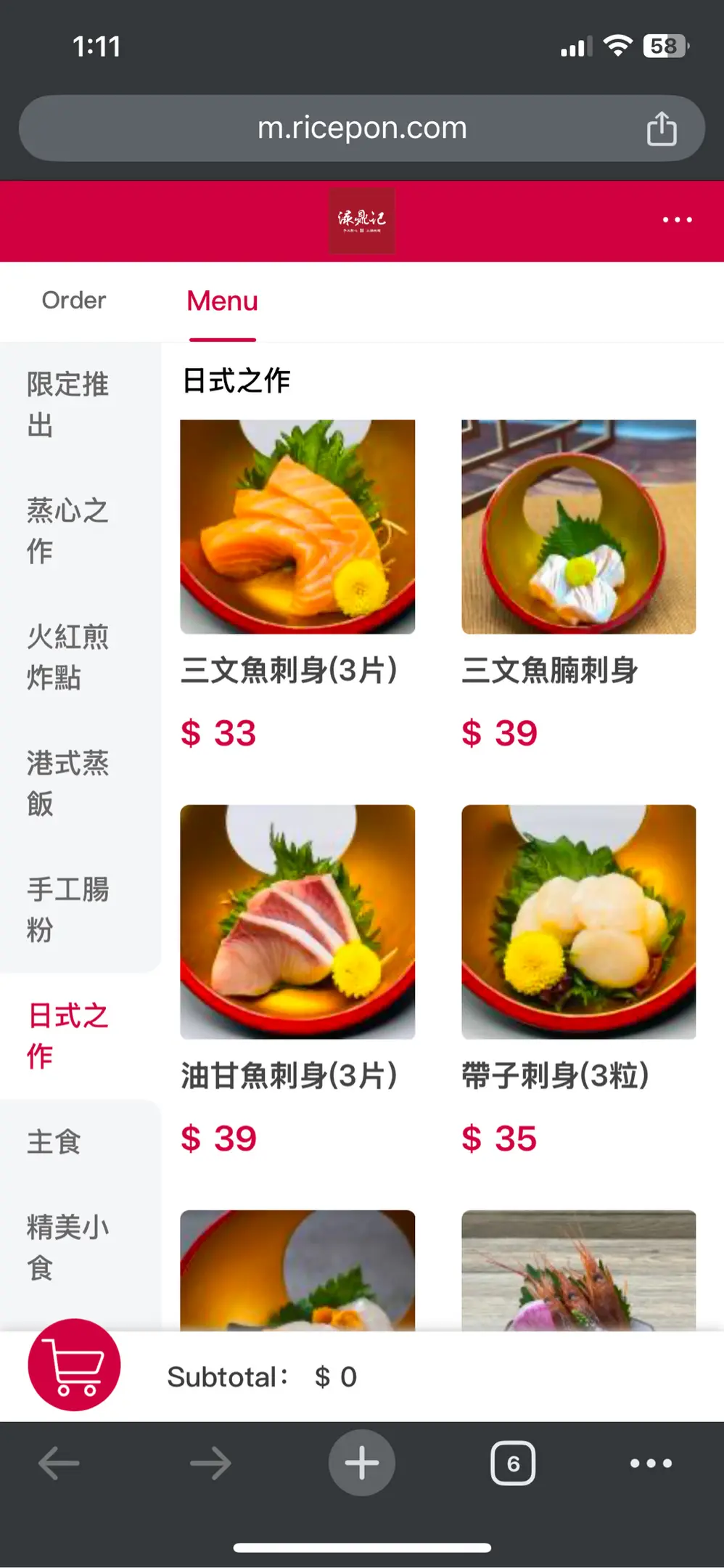Viewport: 724px width, 1568px height.
Task: Jump to the 蒸心之作 category
Action: 67,531
